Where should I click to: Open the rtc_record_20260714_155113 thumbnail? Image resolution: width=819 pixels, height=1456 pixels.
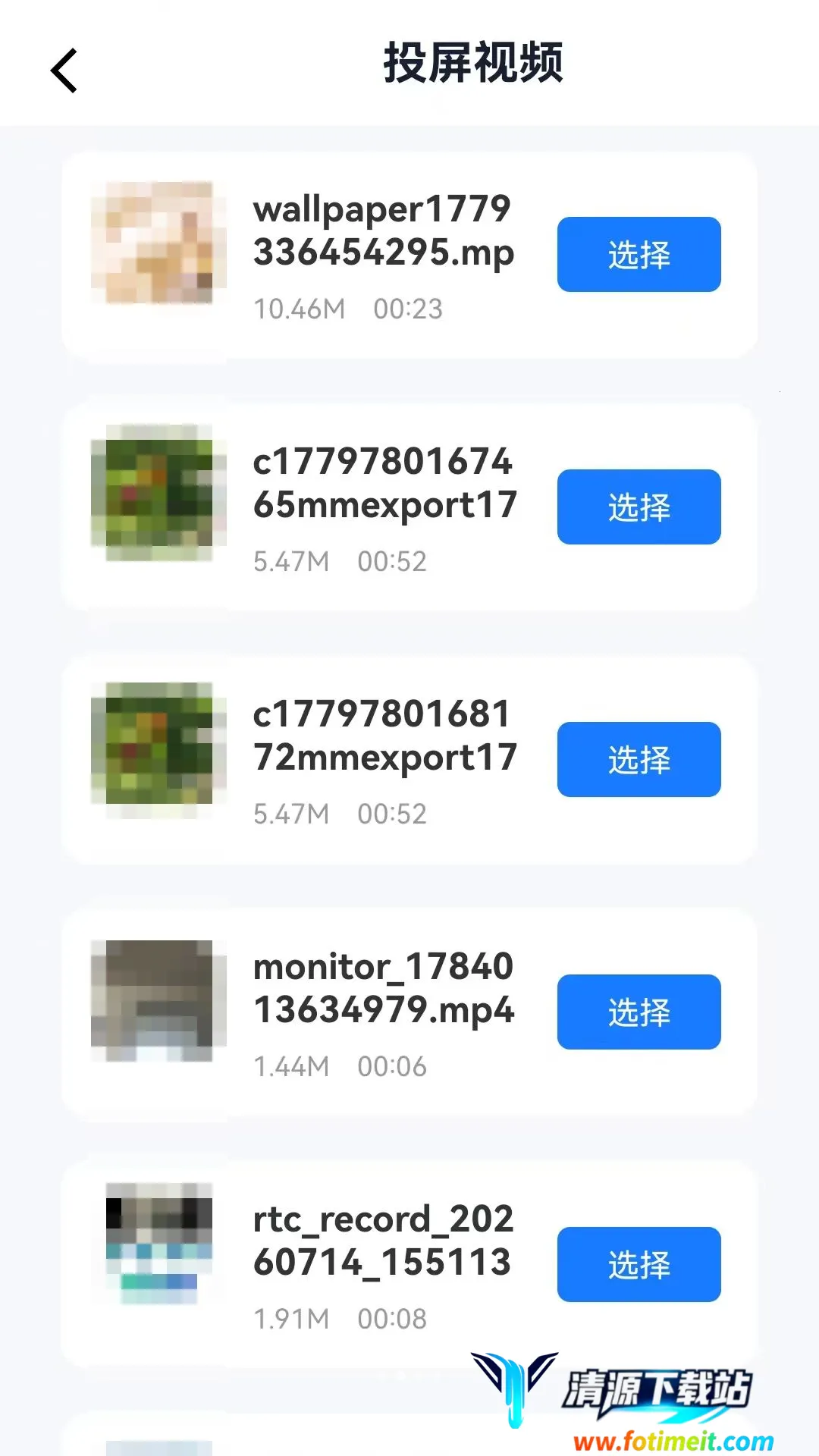[x=158, y=1244]
